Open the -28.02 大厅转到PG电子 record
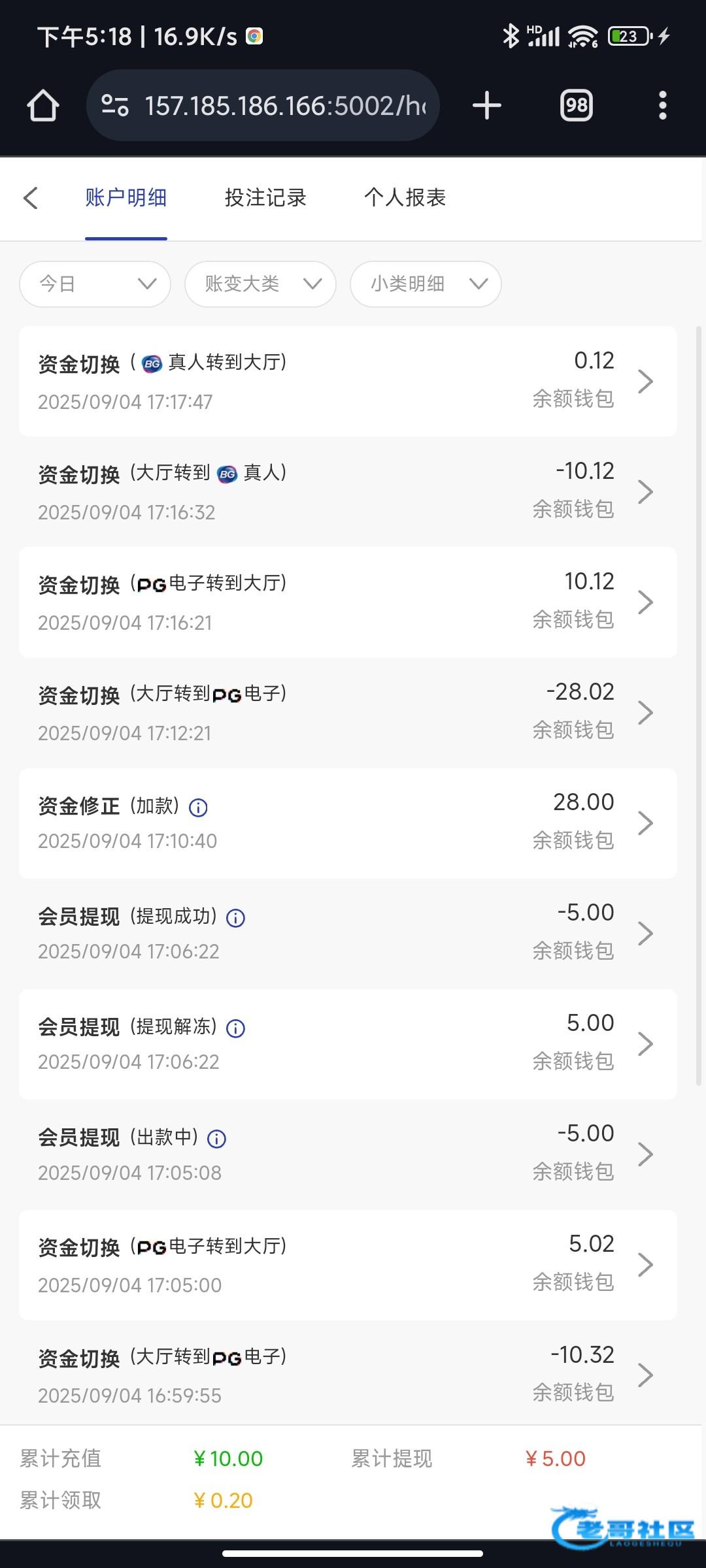Screen dimensions: 706x1568 point(348,712)
